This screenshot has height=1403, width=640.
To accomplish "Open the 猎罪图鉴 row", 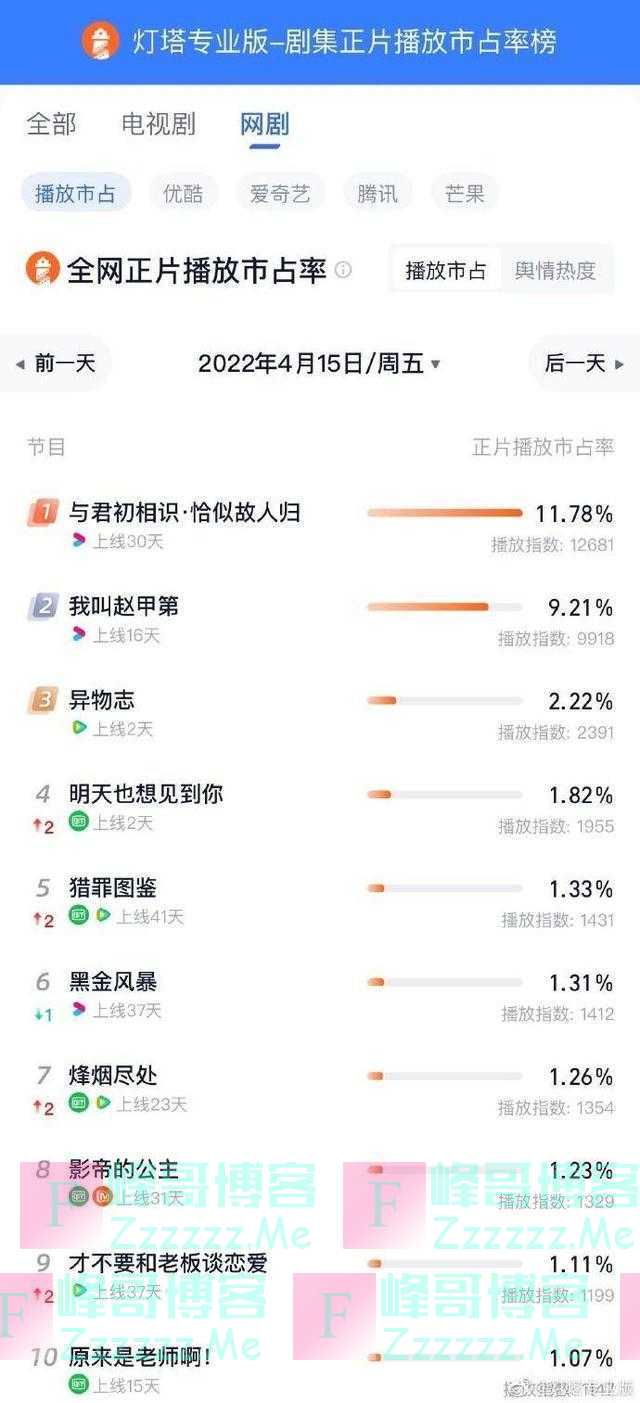I will coord(320,902).
